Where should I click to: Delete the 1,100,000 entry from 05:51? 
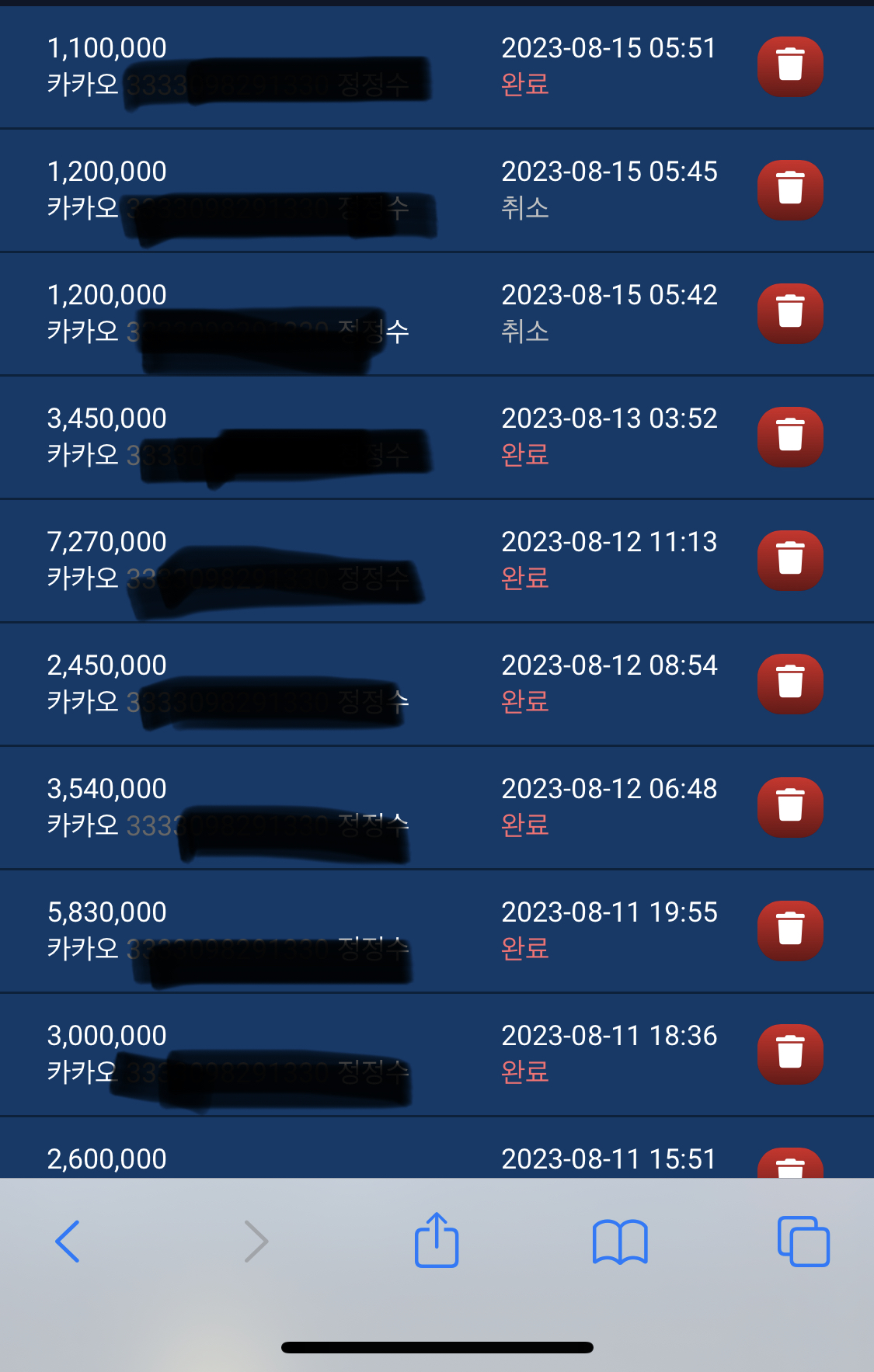(x=790, y=67)
